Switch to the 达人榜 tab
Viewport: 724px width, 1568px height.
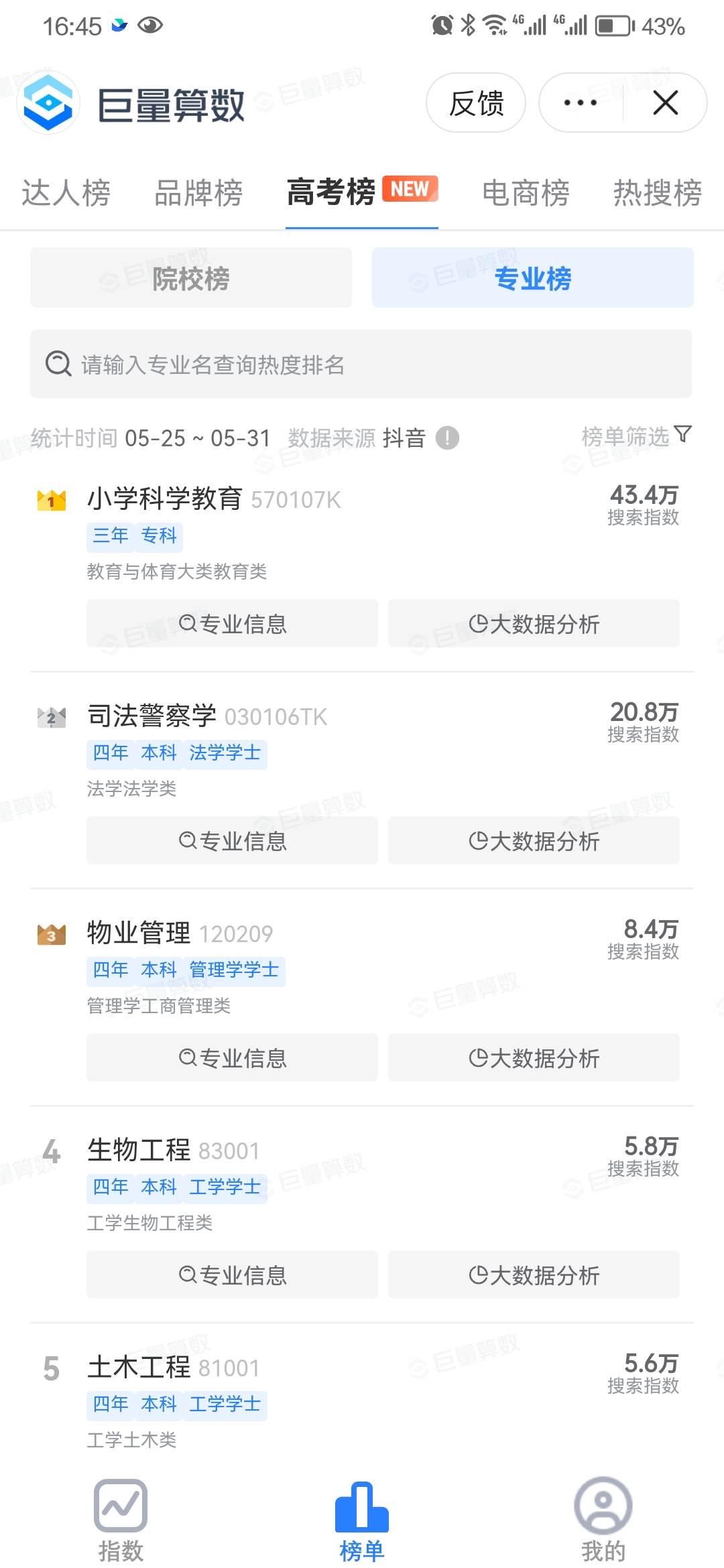[x=66, y=193]
